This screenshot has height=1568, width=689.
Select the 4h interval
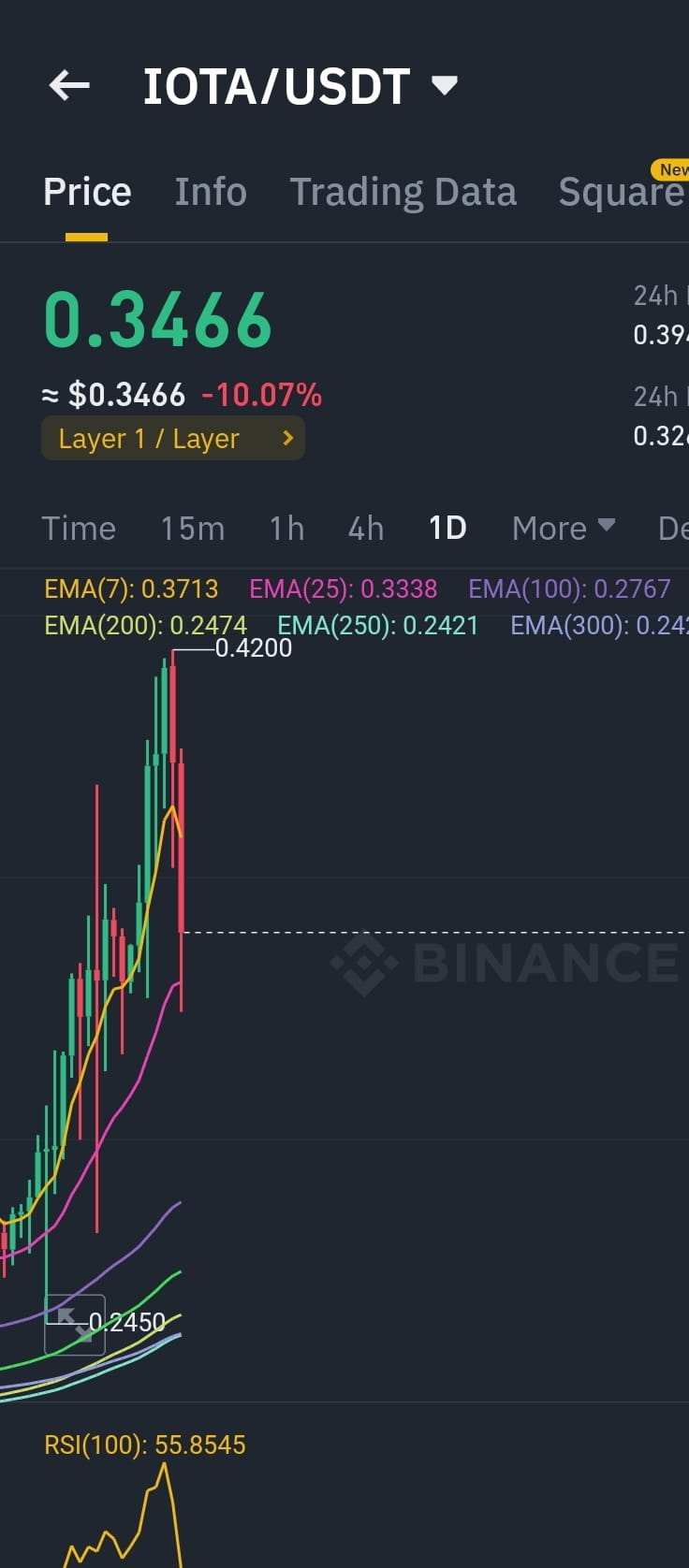[x=365, y=528]
